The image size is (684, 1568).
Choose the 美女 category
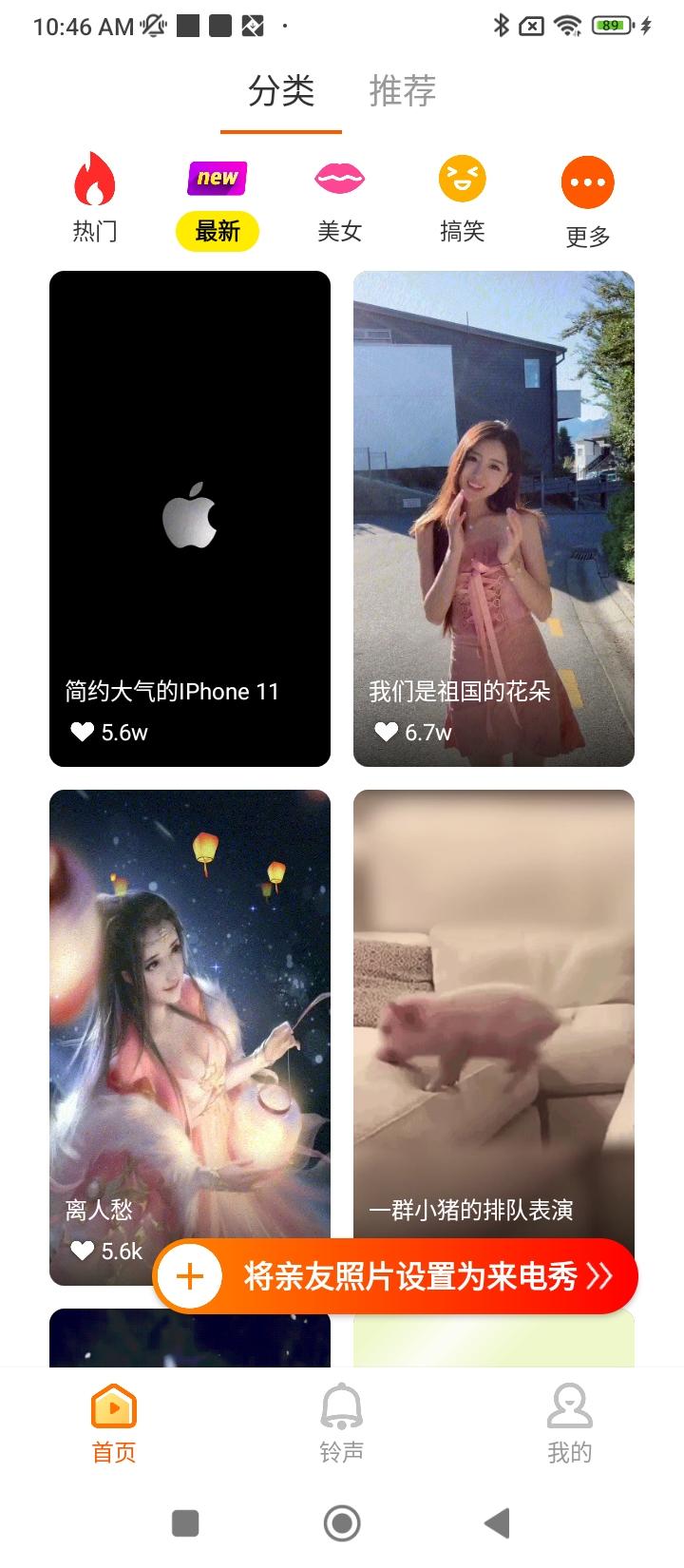[x=339, y=200]
